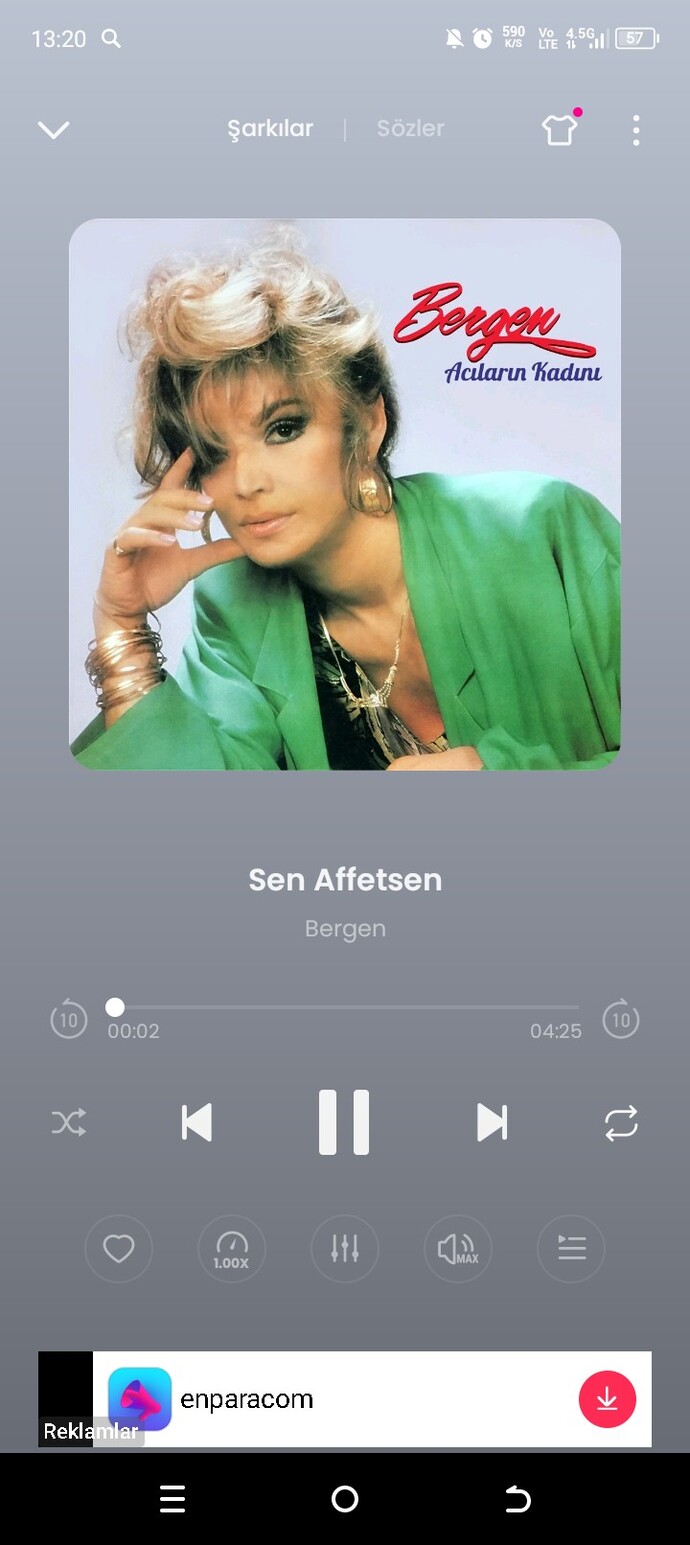Switch to the Sözler tab
This screenshot has width=690, height=1545.
tap(410, 129)
